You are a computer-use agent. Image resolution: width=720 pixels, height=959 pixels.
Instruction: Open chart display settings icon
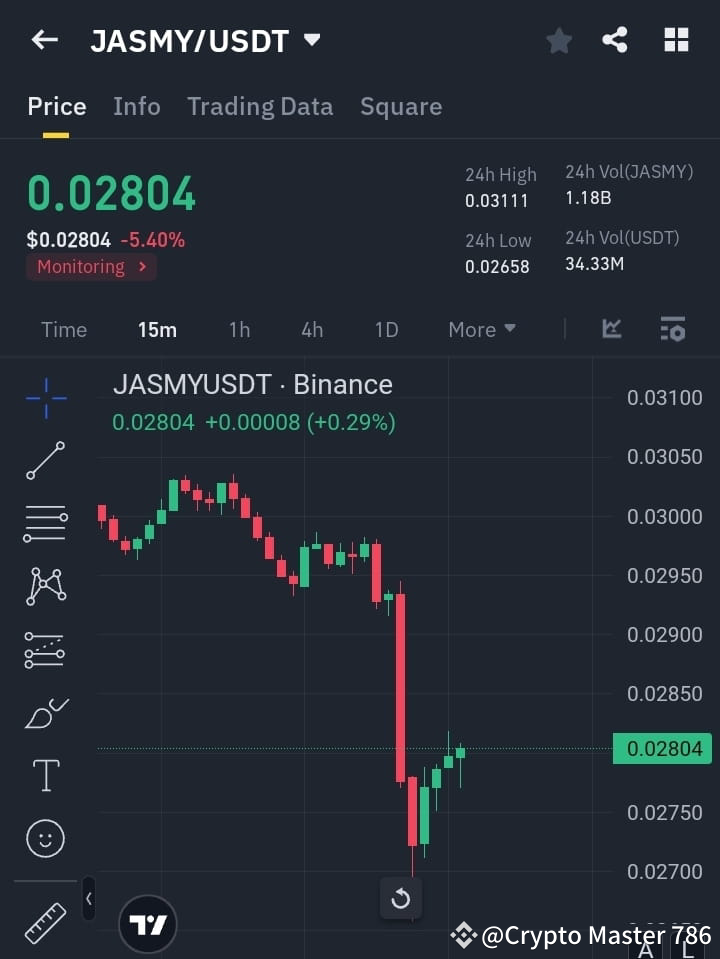(673, 329)
